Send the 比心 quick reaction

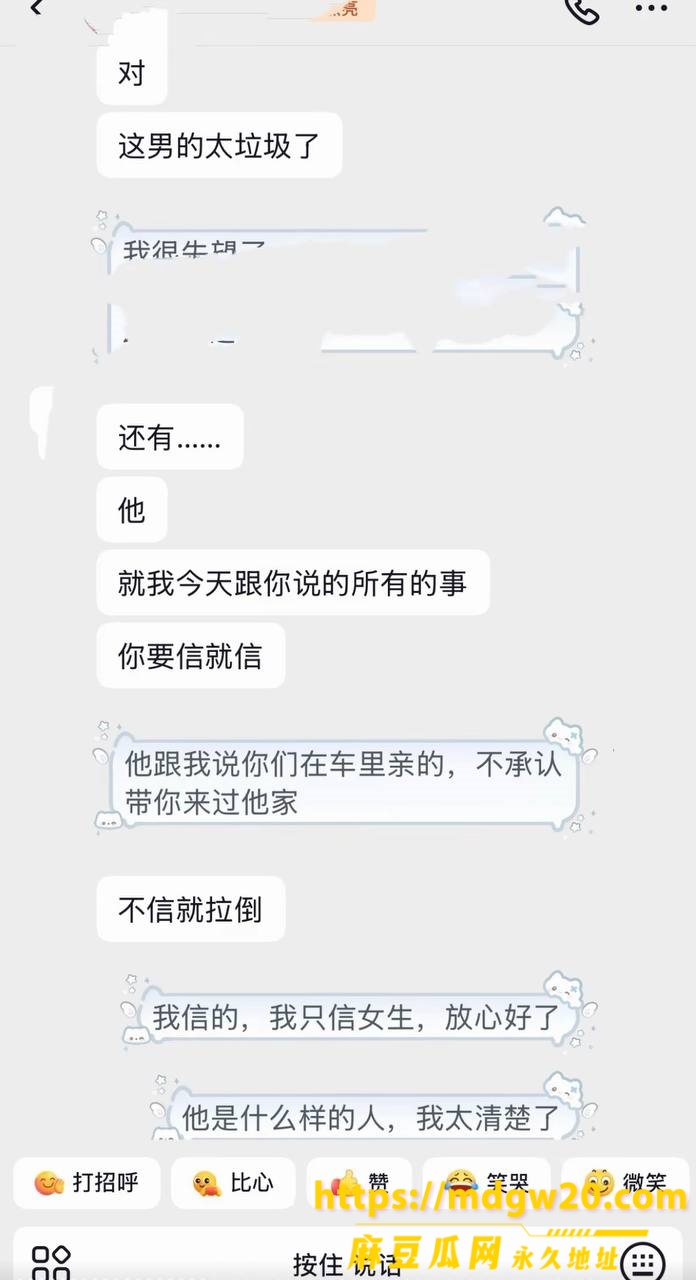click(233, 1183)
